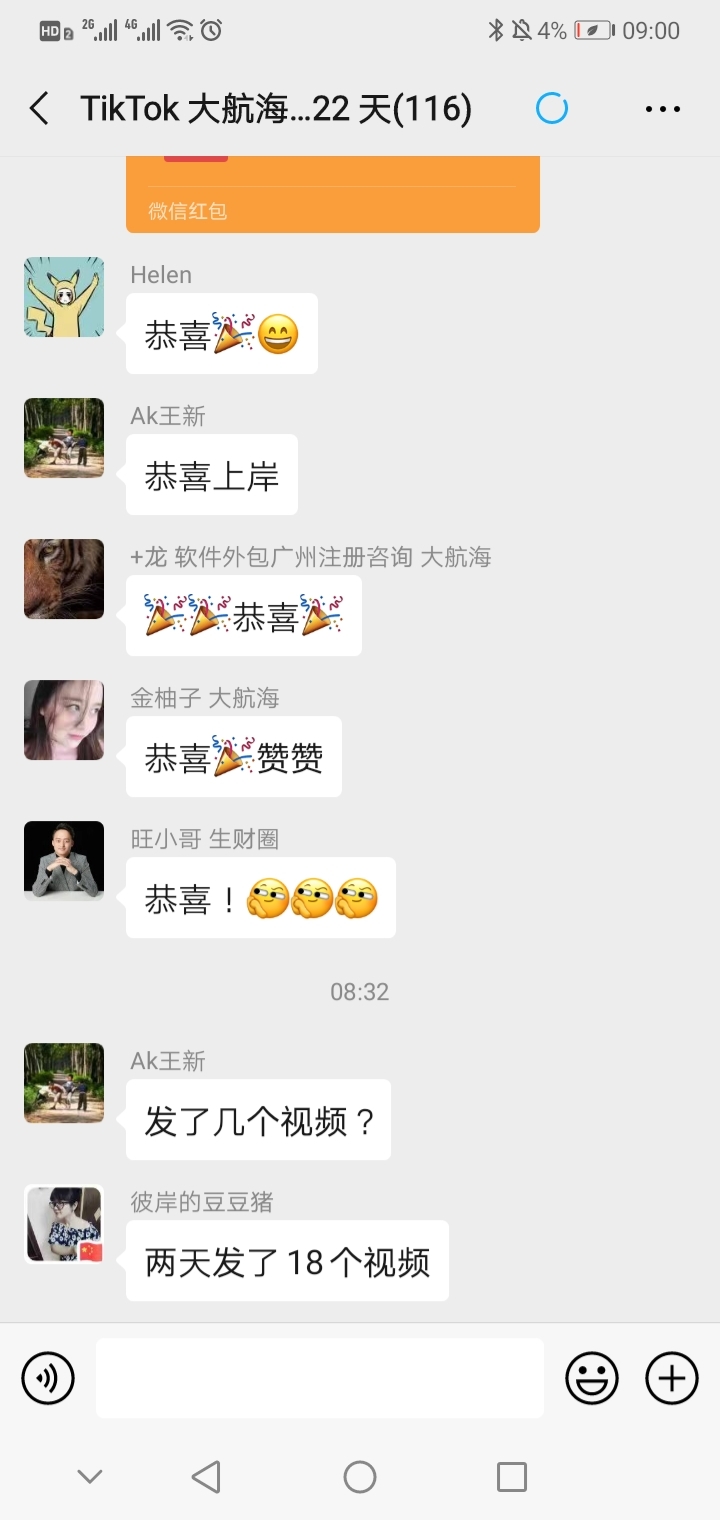Open 旺小哥 生财圈's avatar

point(64,861)
